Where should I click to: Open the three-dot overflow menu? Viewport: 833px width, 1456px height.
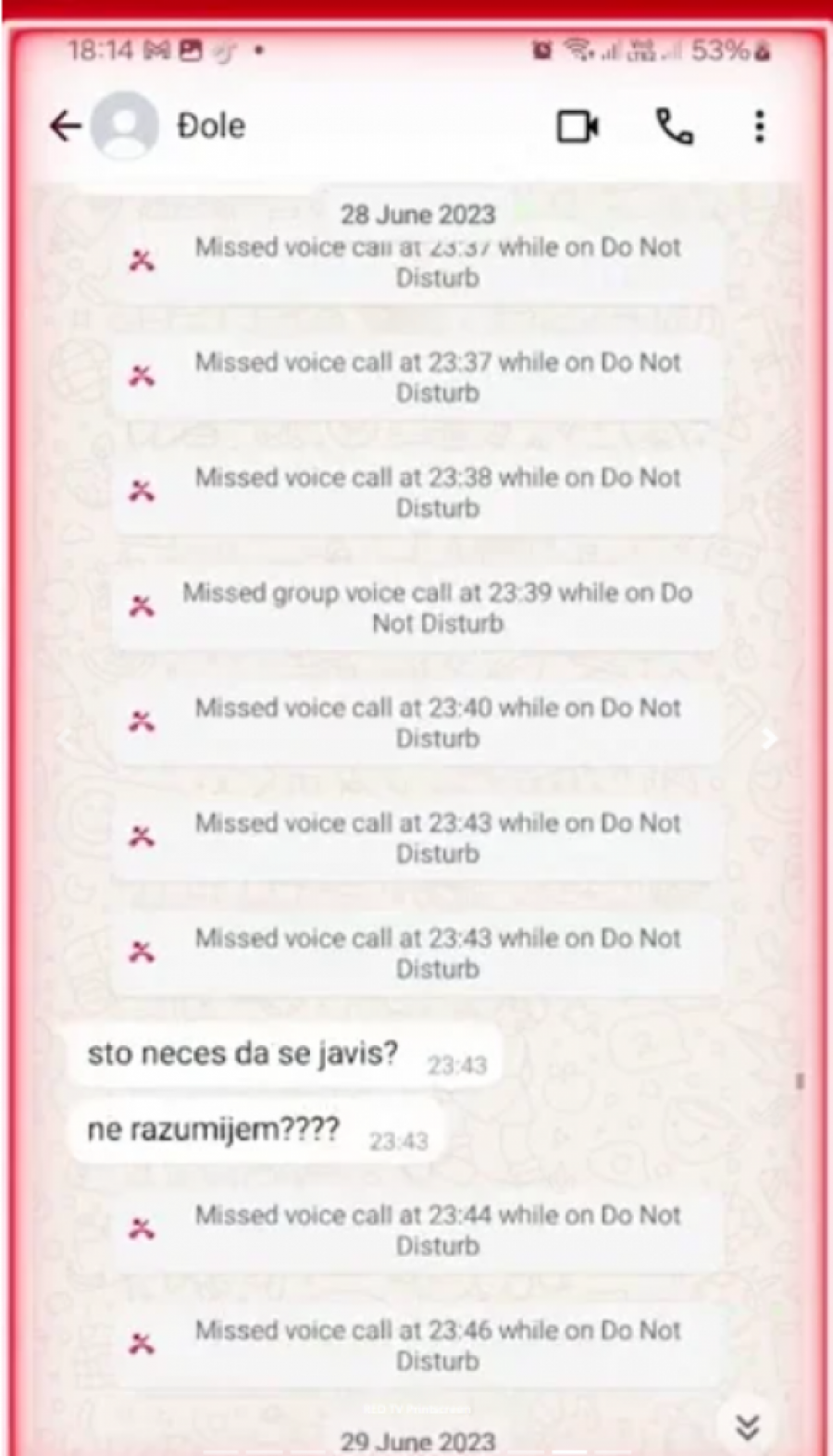pos(759,127)
